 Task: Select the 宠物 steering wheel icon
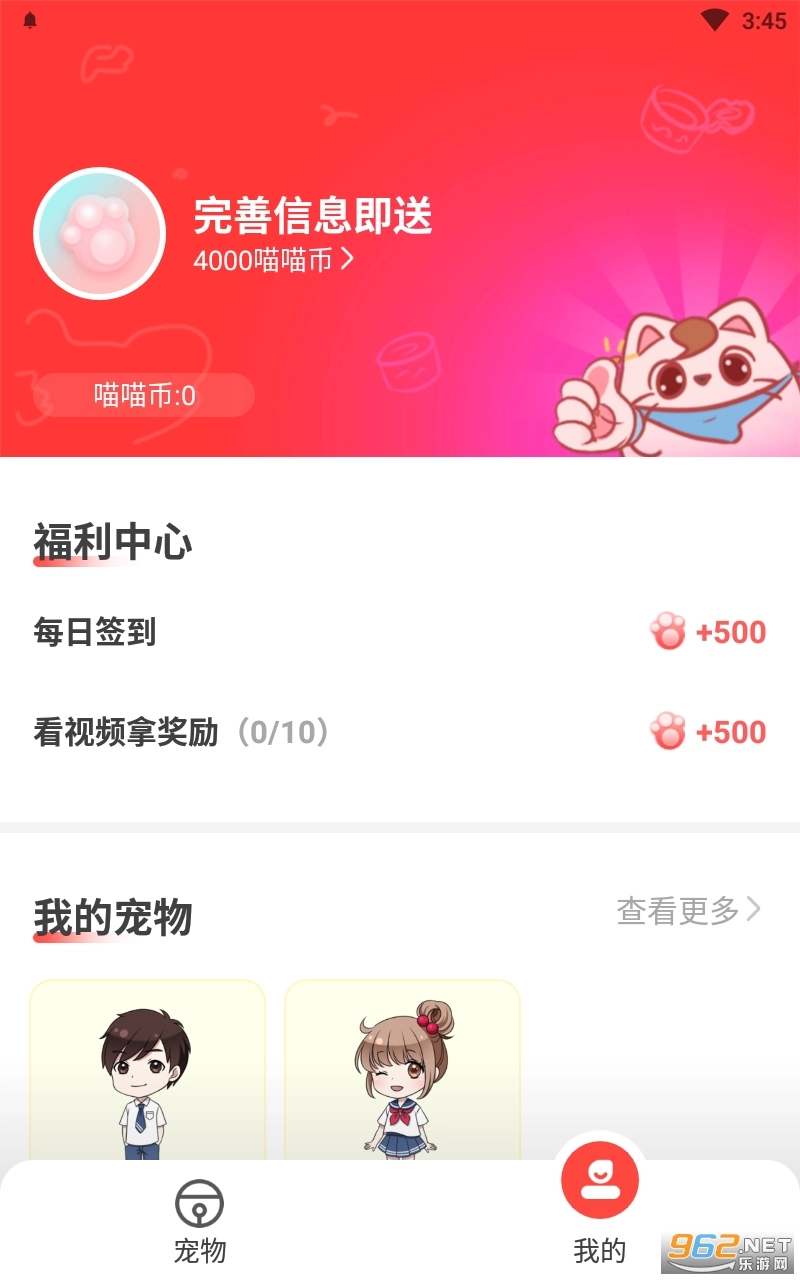(x=201, y=1205)
